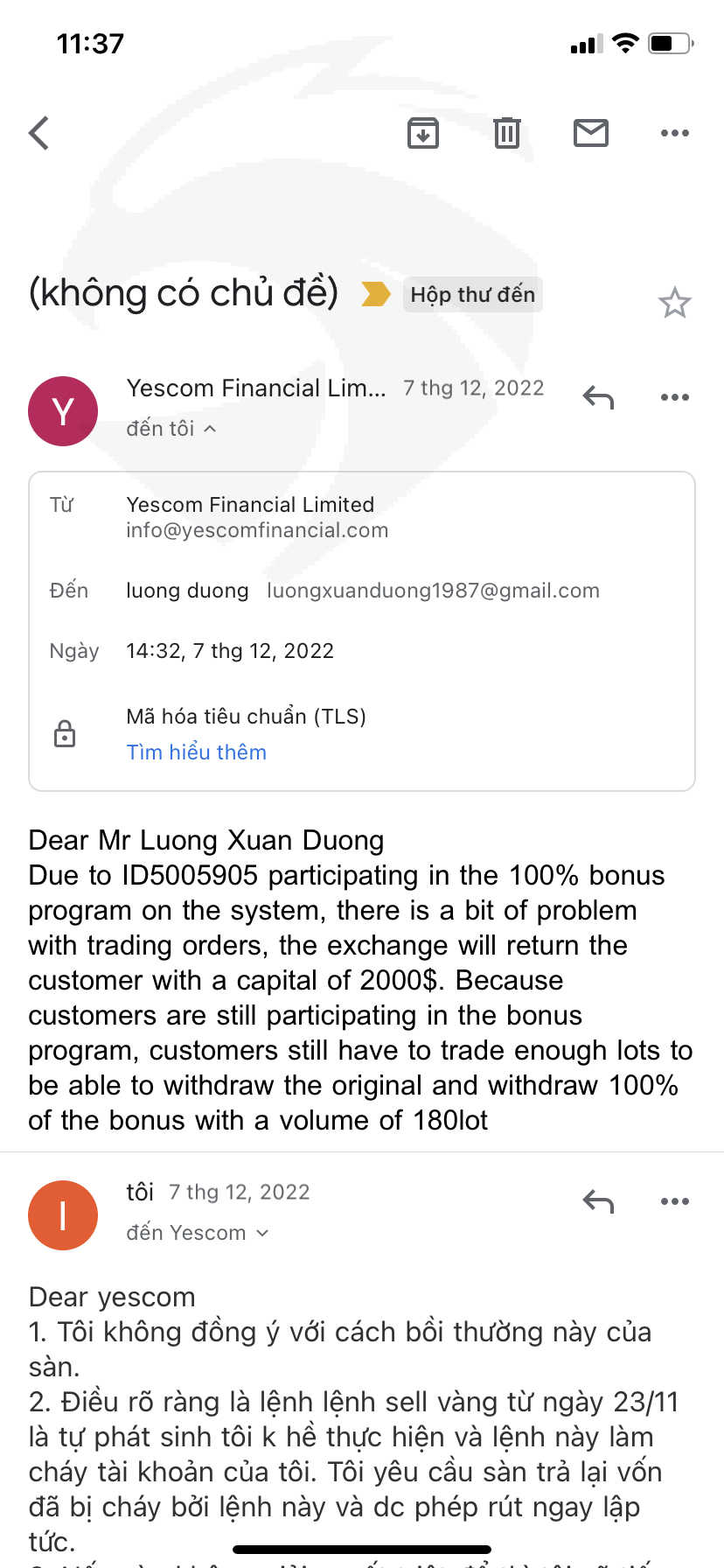The width and height of the screenshot is (724, 1568).
Task: Collapse recipient details next to đến tôi
Action: pos(210,429)
